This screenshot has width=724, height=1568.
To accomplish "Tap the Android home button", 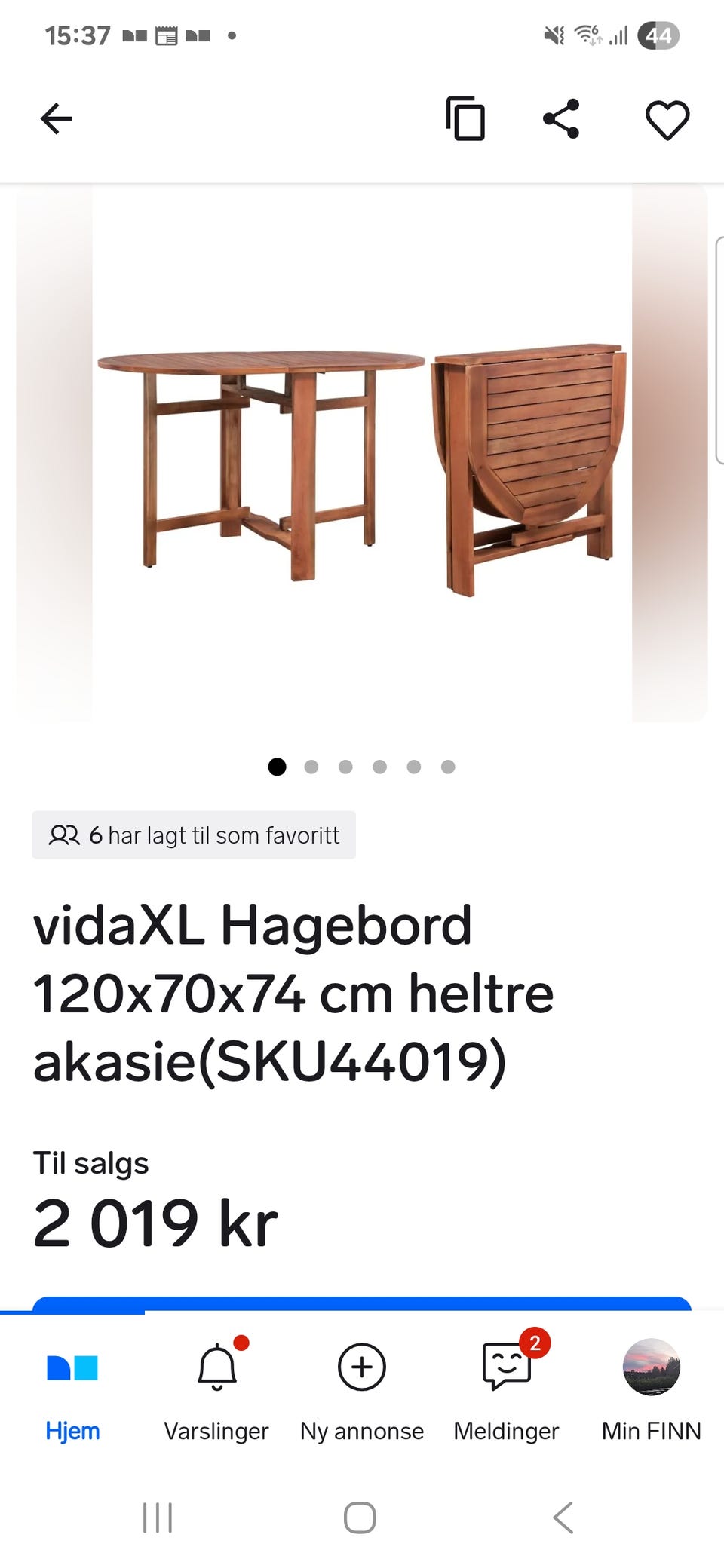I will tap(361, 1517).
